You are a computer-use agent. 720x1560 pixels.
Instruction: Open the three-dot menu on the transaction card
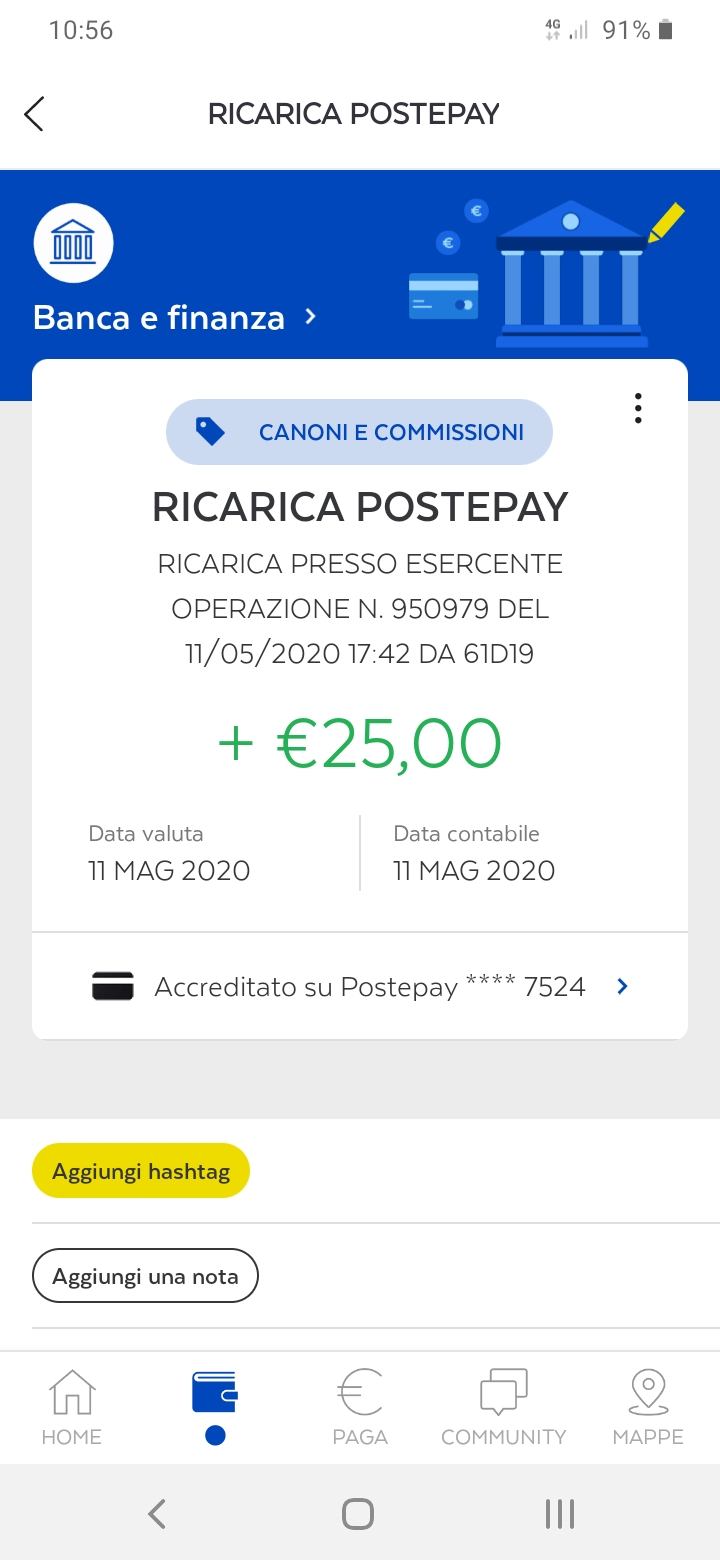638,408
